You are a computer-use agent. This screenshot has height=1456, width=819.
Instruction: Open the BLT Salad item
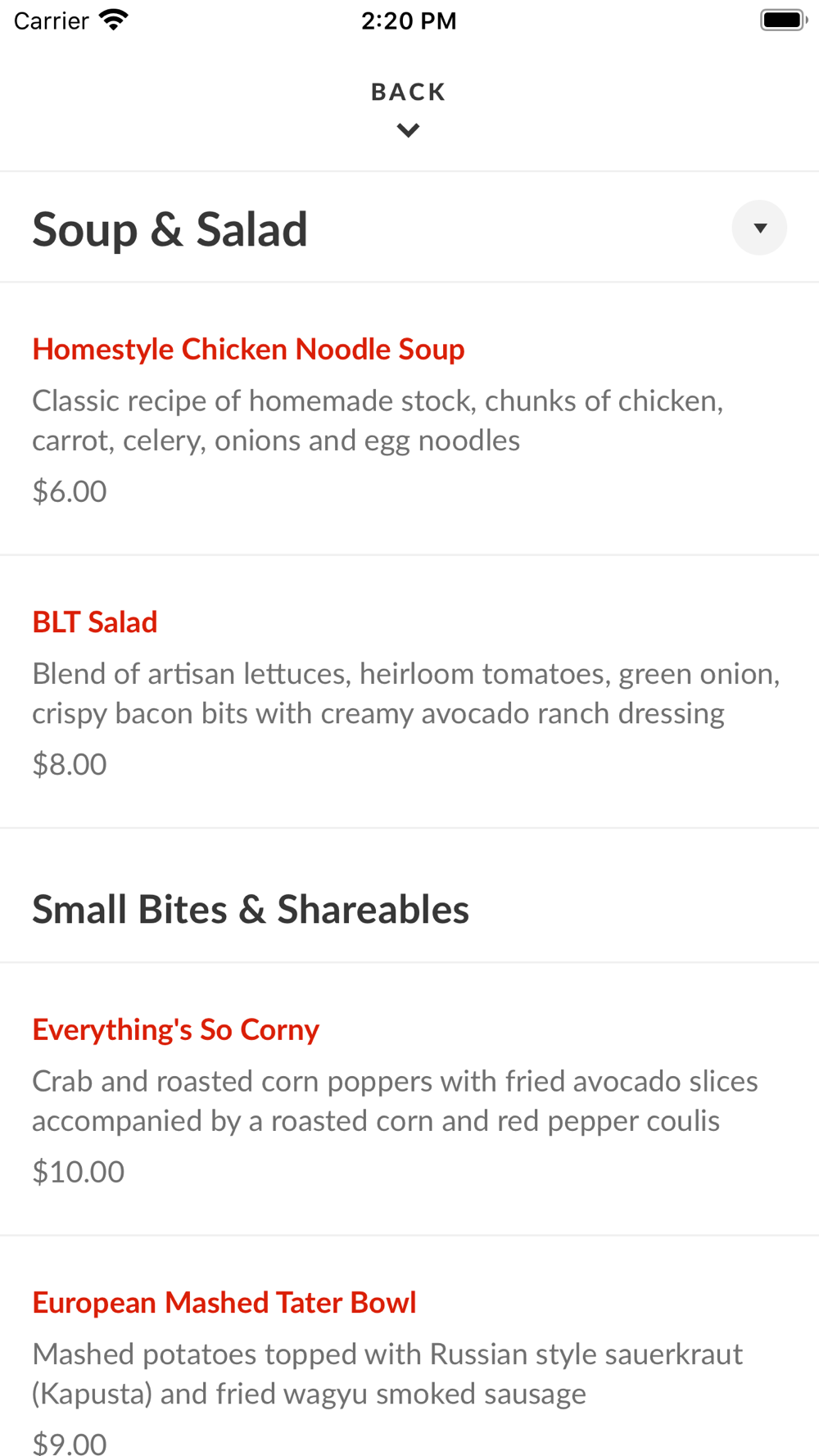point(95,622)
